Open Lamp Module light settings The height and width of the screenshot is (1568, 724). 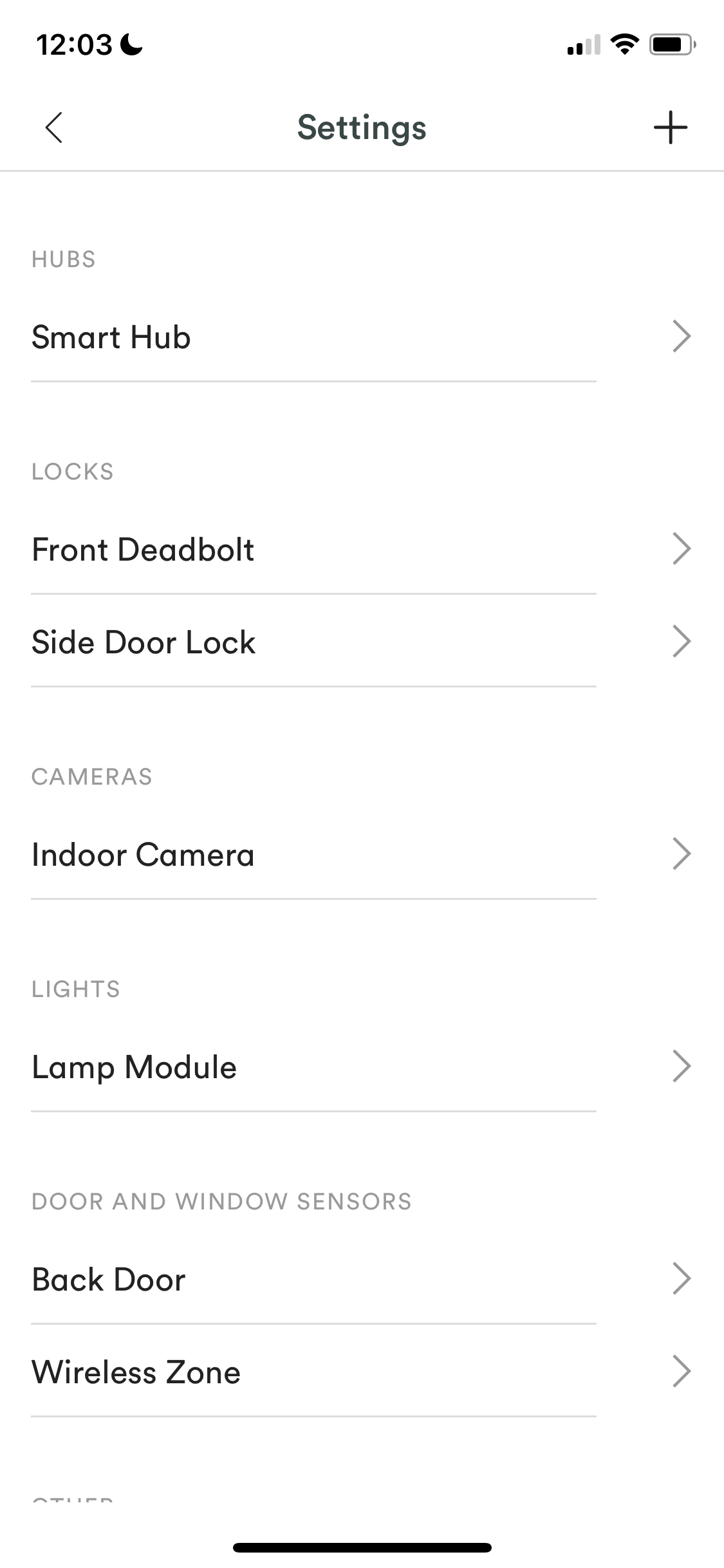257,1067
